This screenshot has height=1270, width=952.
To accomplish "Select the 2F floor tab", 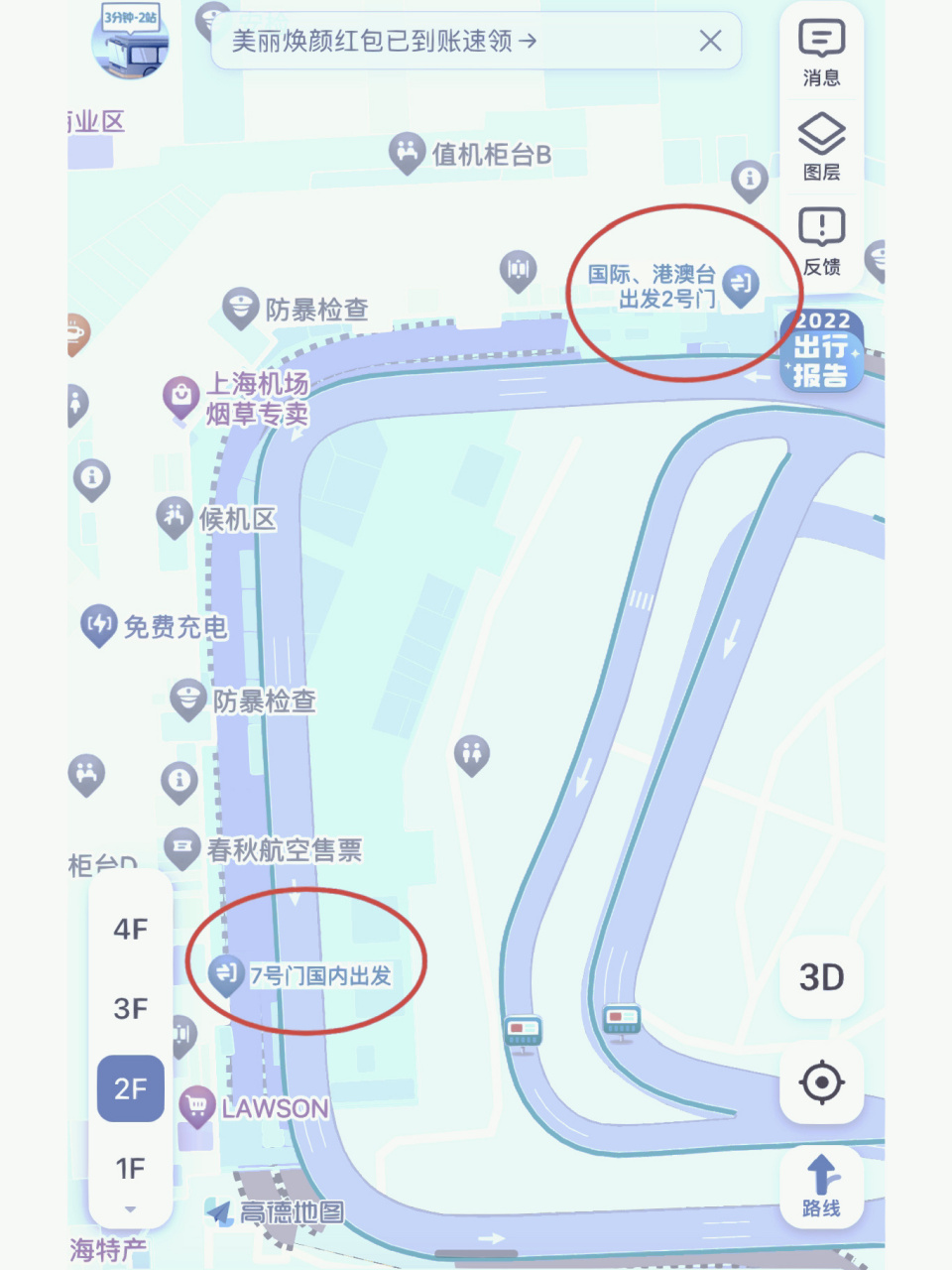I will point(130,1088).
